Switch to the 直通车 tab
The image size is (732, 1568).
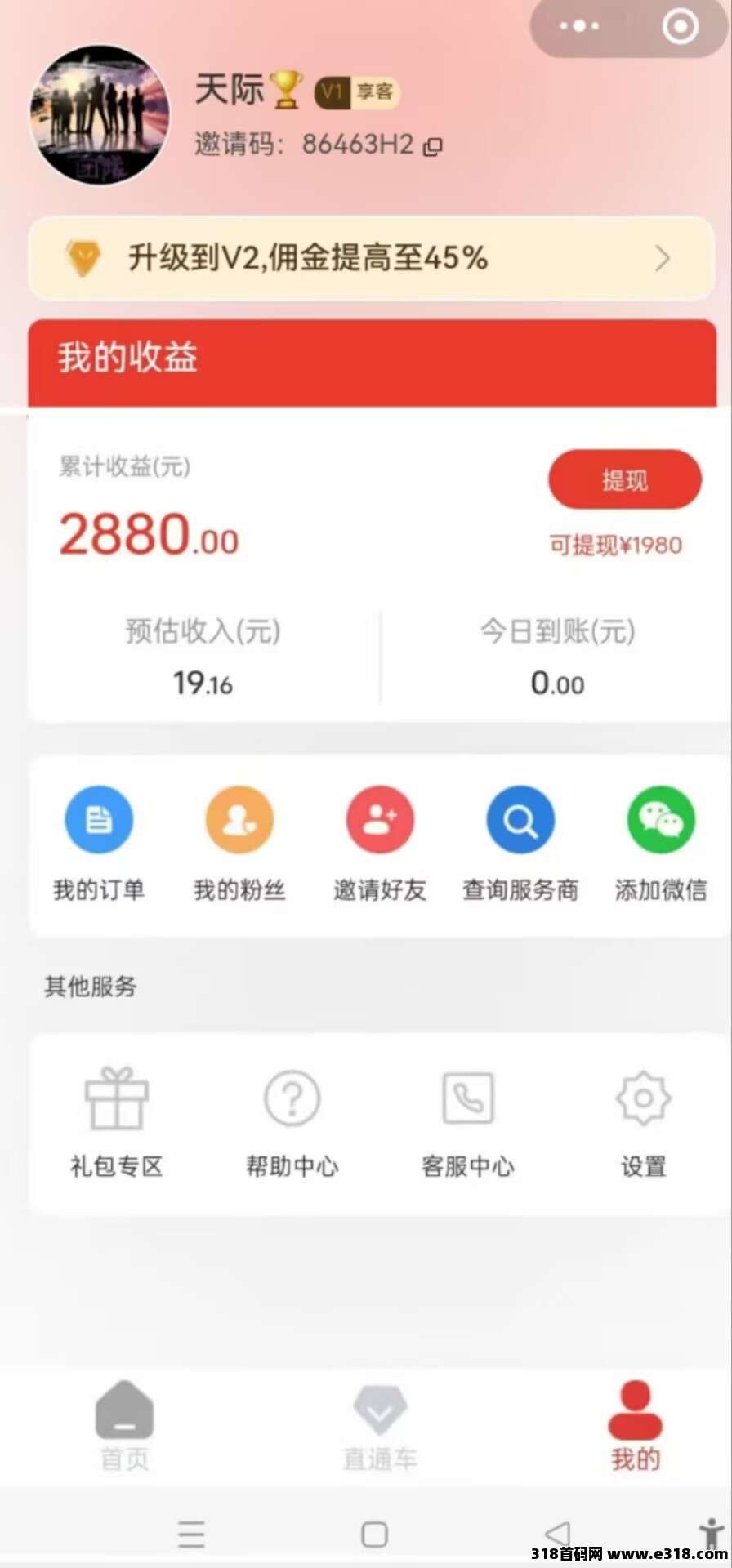(380, 1426)
